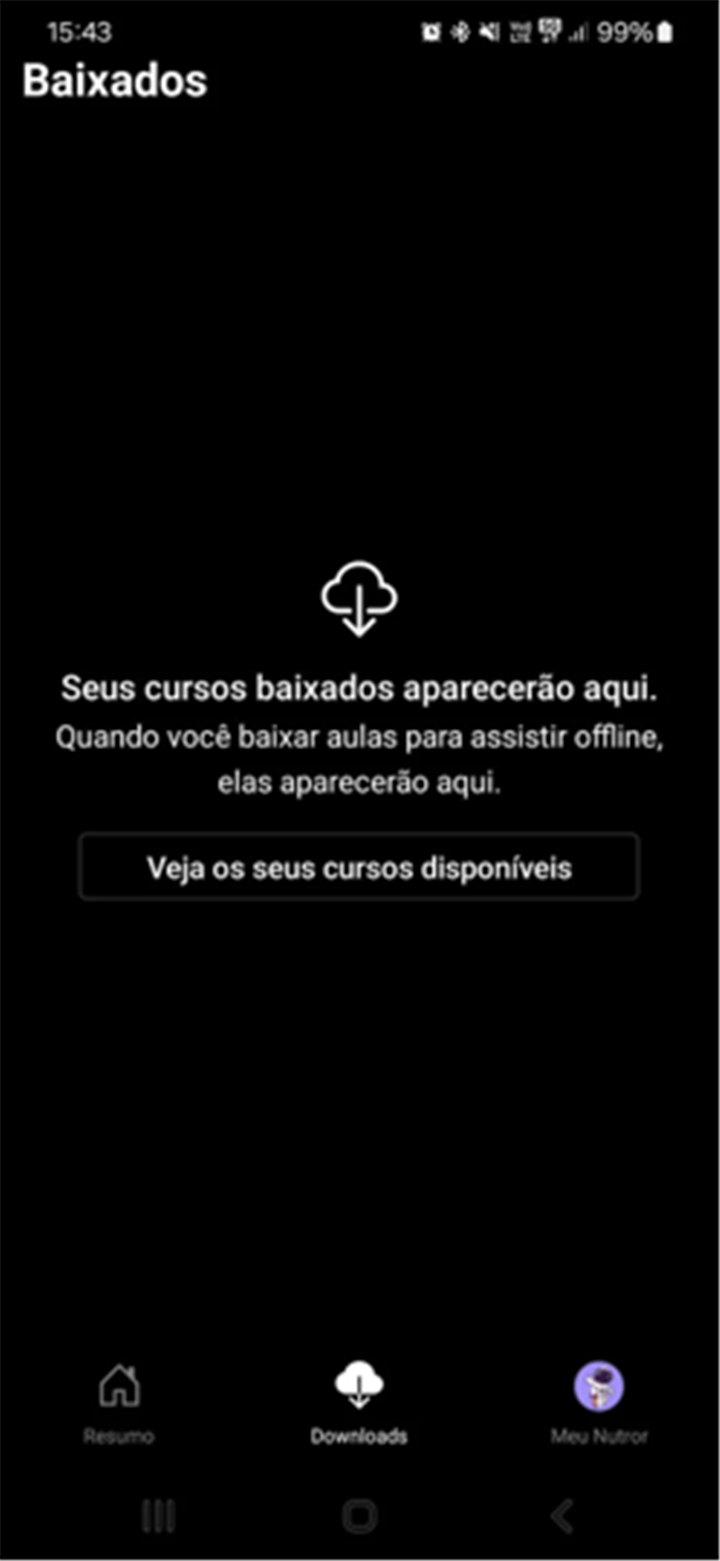
Task: Tap Veja os seus cursos disponíveis button
Action: click(359, 867)
